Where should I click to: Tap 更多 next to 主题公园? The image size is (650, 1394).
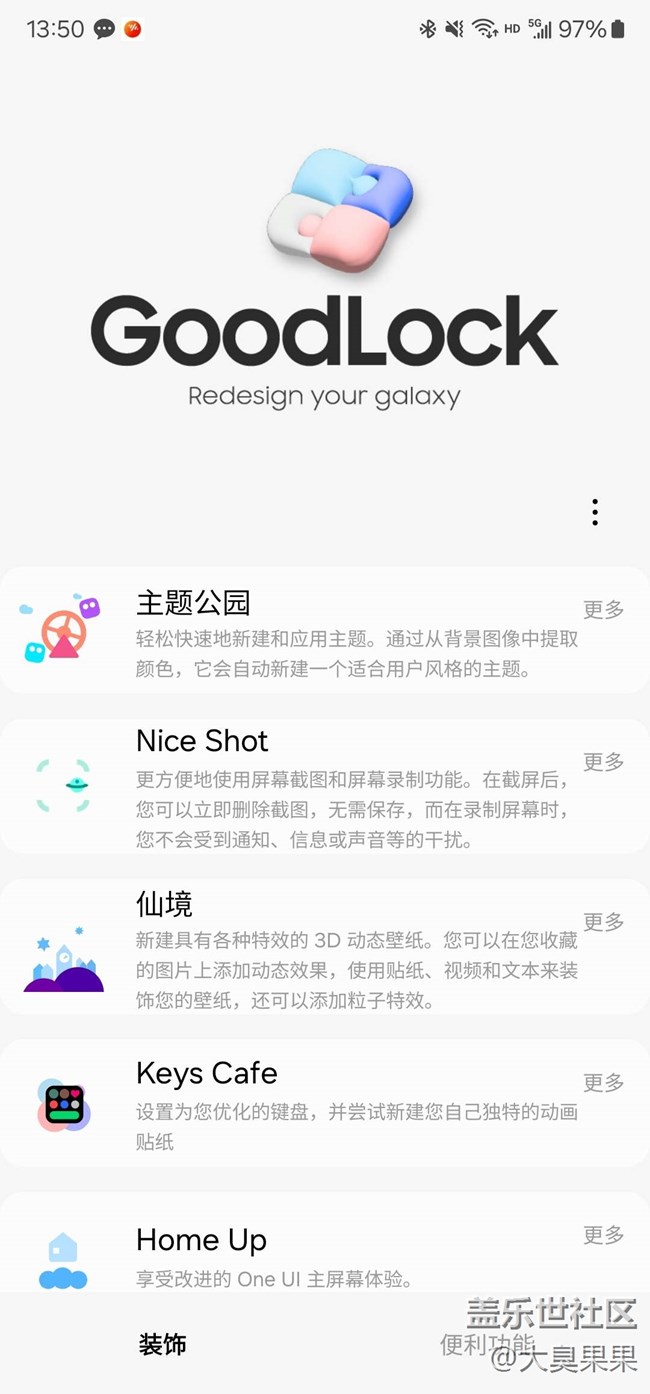(x=604, y=609)
